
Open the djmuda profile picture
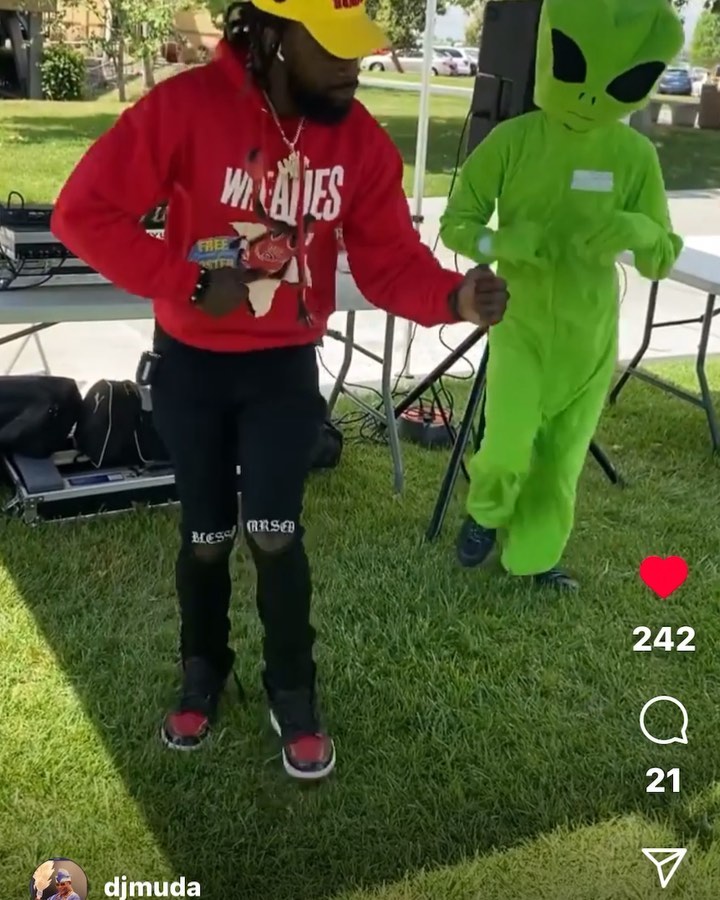[x=59, y=880]
